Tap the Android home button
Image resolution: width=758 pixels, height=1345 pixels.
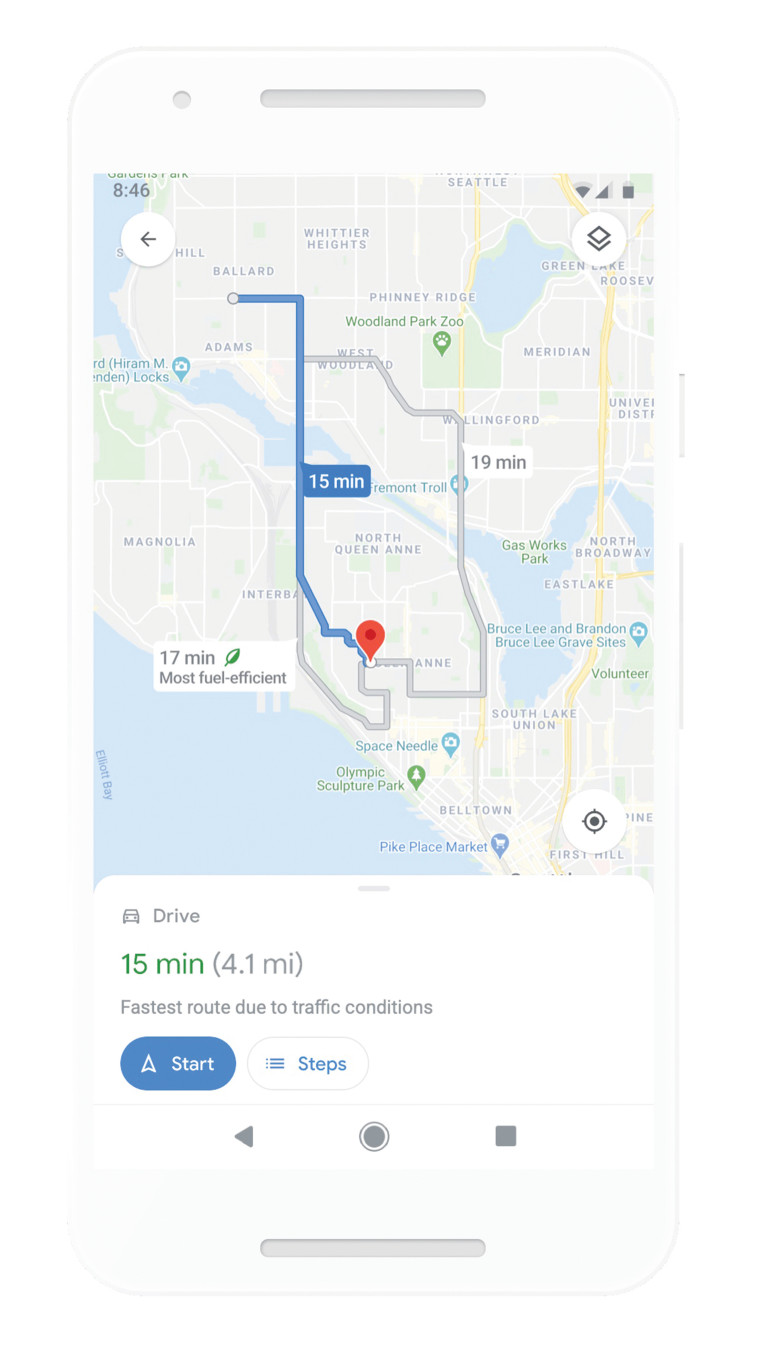coord(374,1137)
